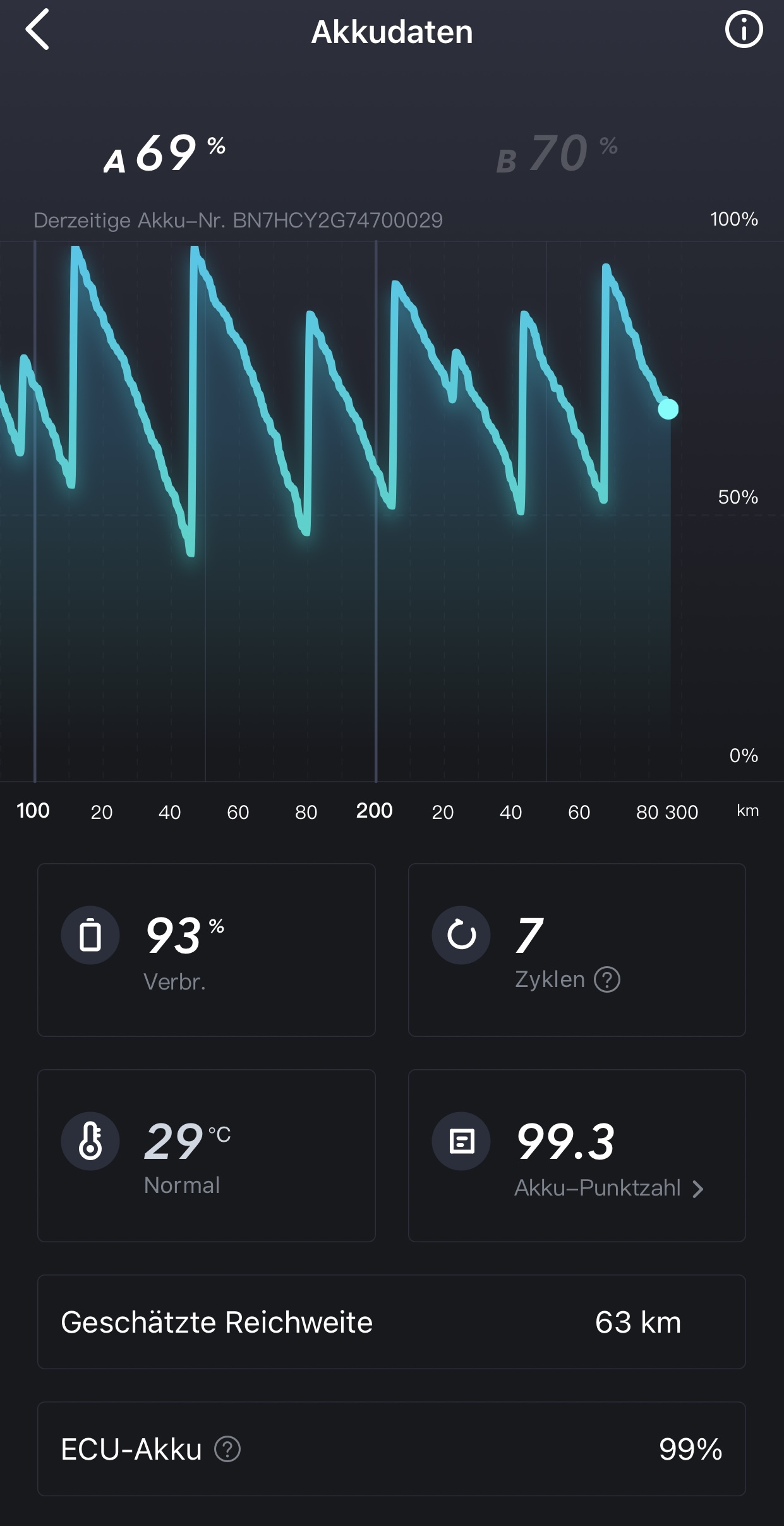Select battery A at 69%
784x1526 pixels.
pos(164,154)
